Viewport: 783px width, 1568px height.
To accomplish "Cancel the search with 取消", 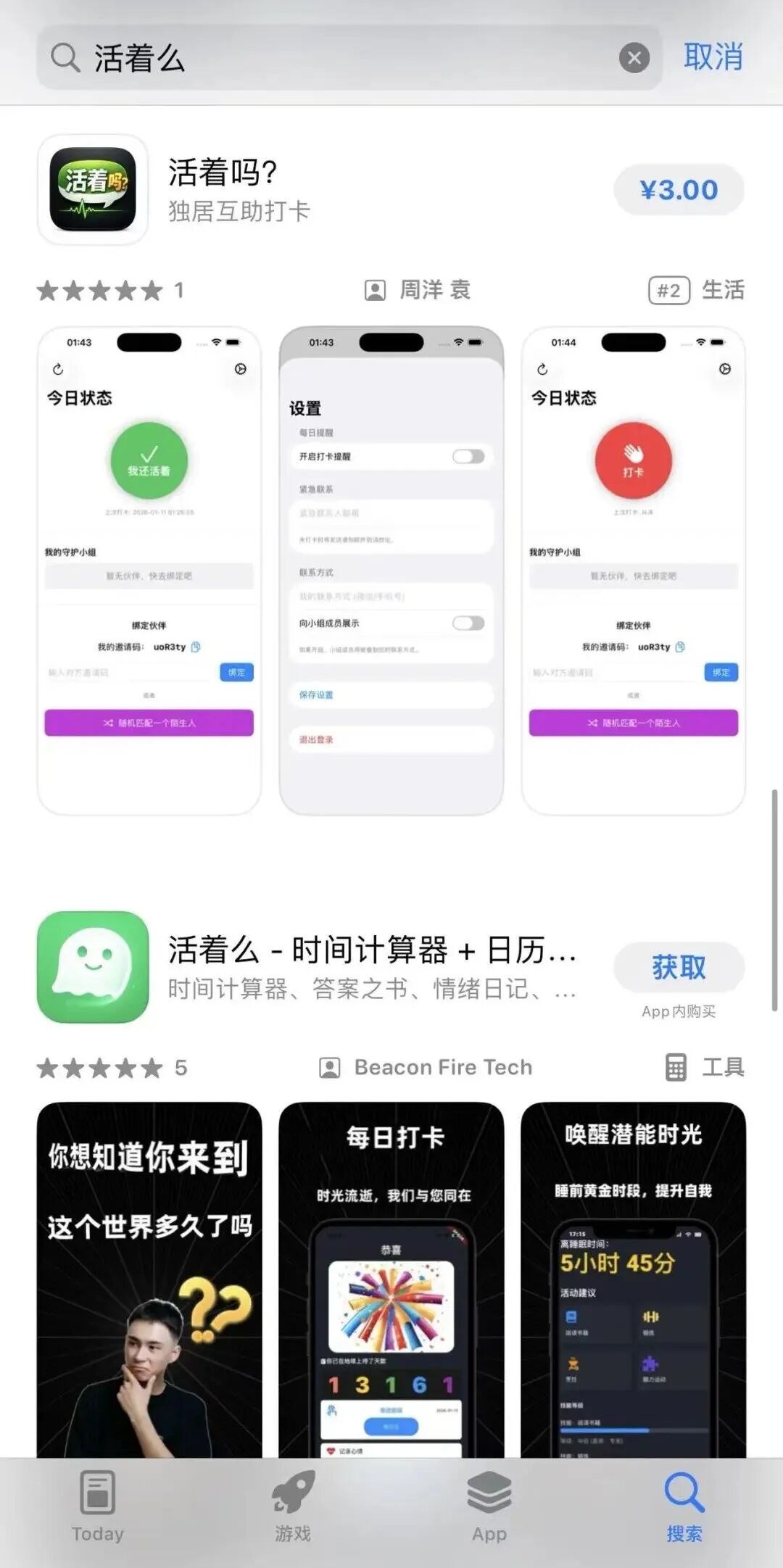I will 713,57.
